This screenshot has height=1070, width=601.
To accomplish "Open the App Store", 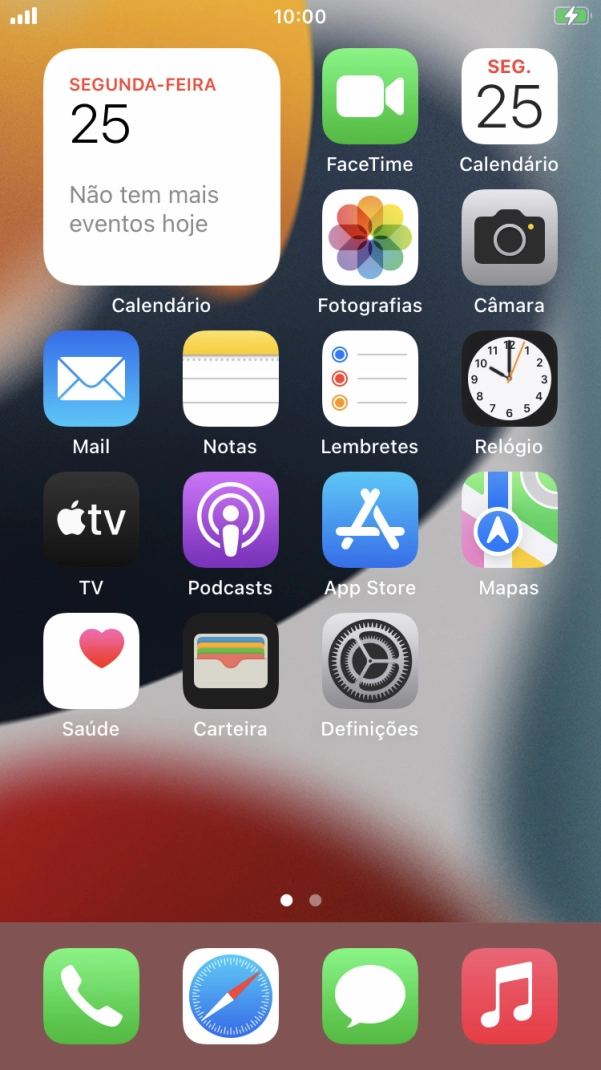I will [370, 520].
